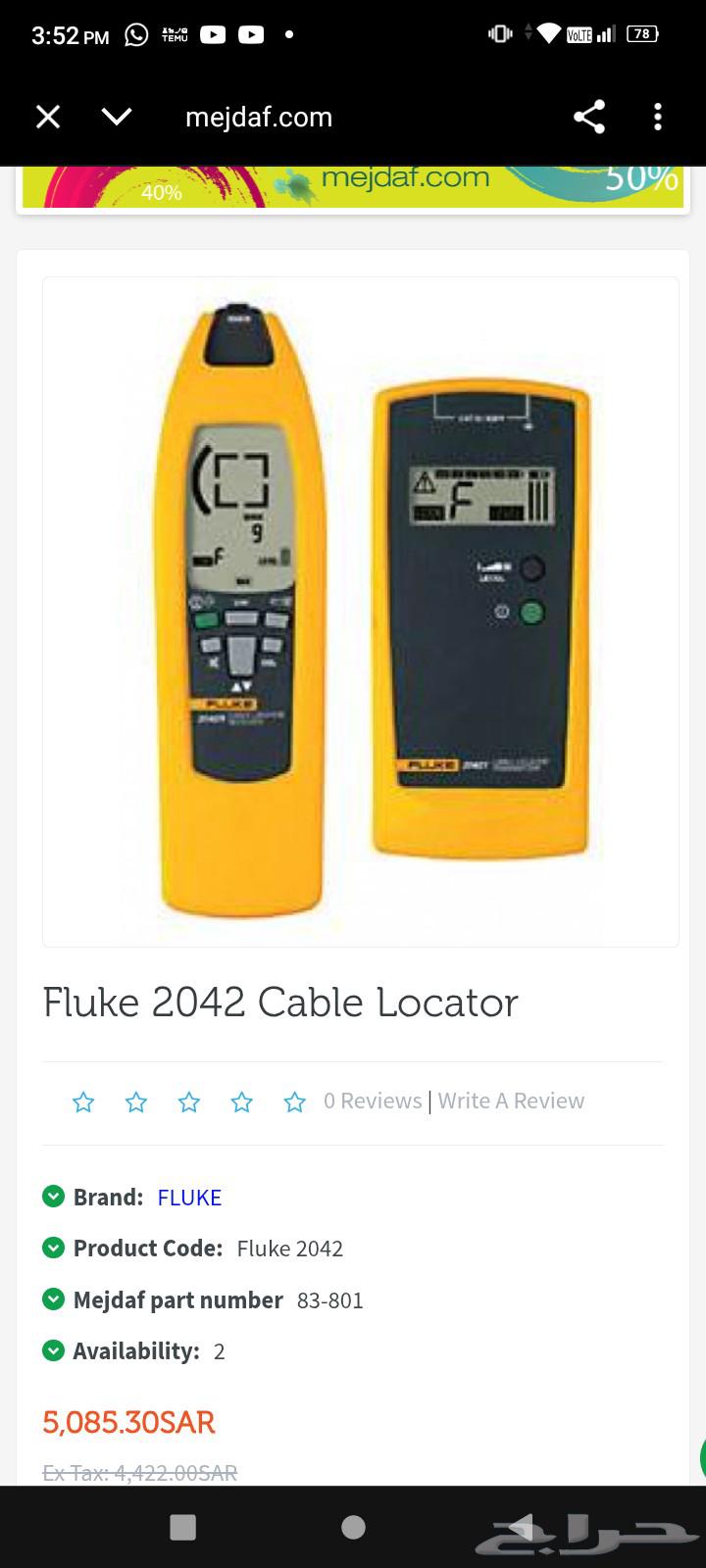Close the mejdaf.com browser tab
Image resolution: width=706 pixels, height=1568 pixels.
tap(48, 118)
